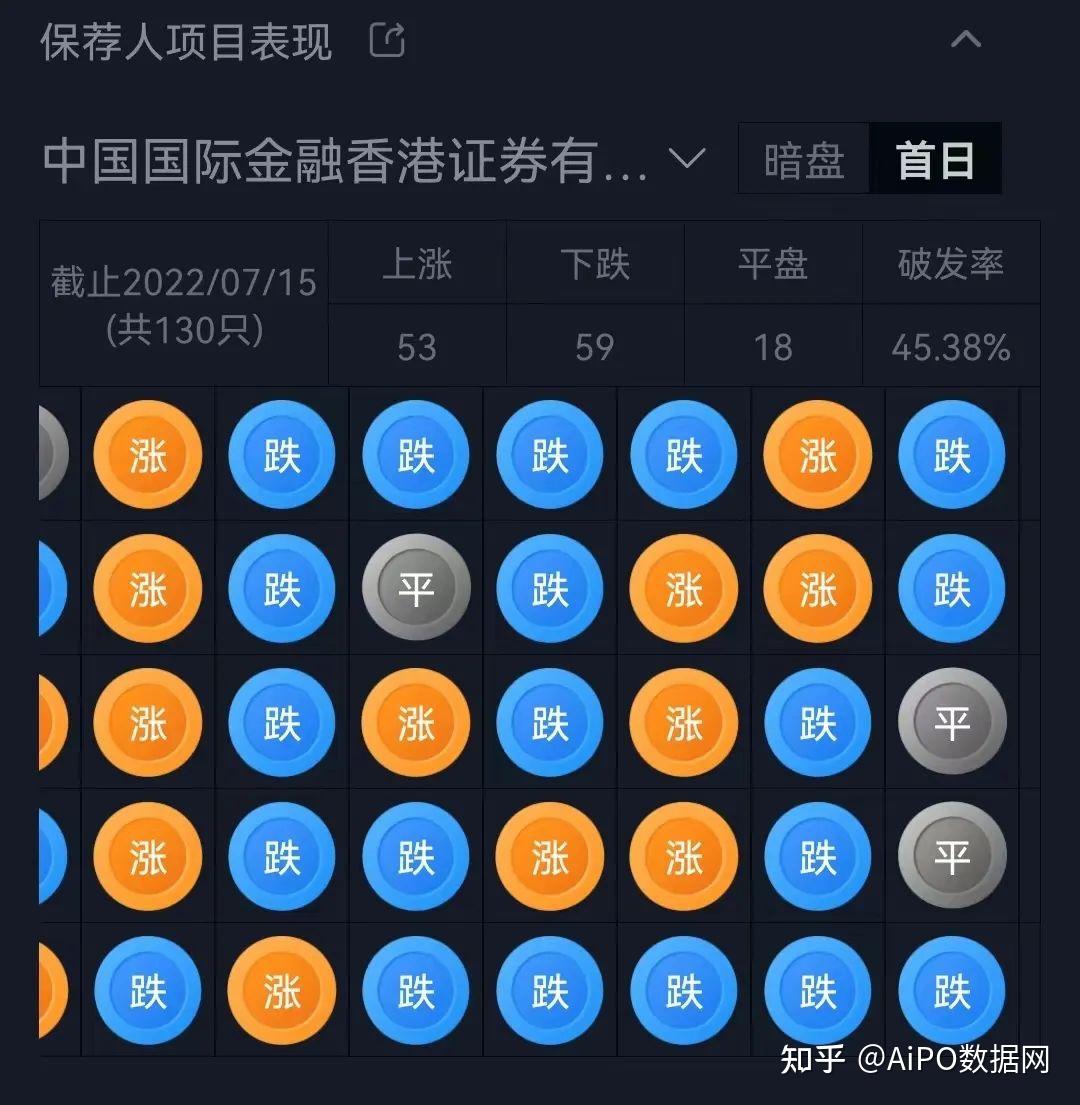The width and height of the screenshot is (1080, 1105).
Task: Toggle the 首日 display mode
Action: [937, 158]
